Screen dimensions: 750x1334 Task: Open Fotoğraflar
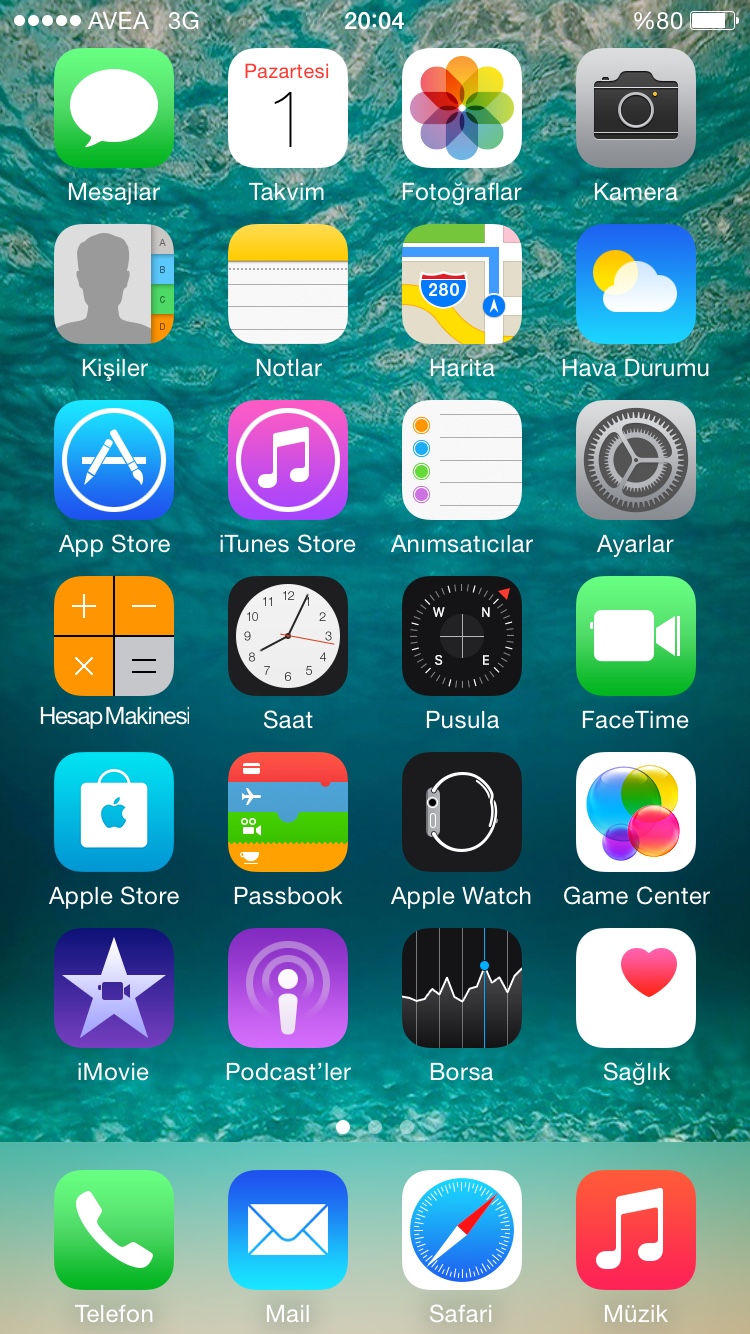pyautogui.click(x=462, y=108)
